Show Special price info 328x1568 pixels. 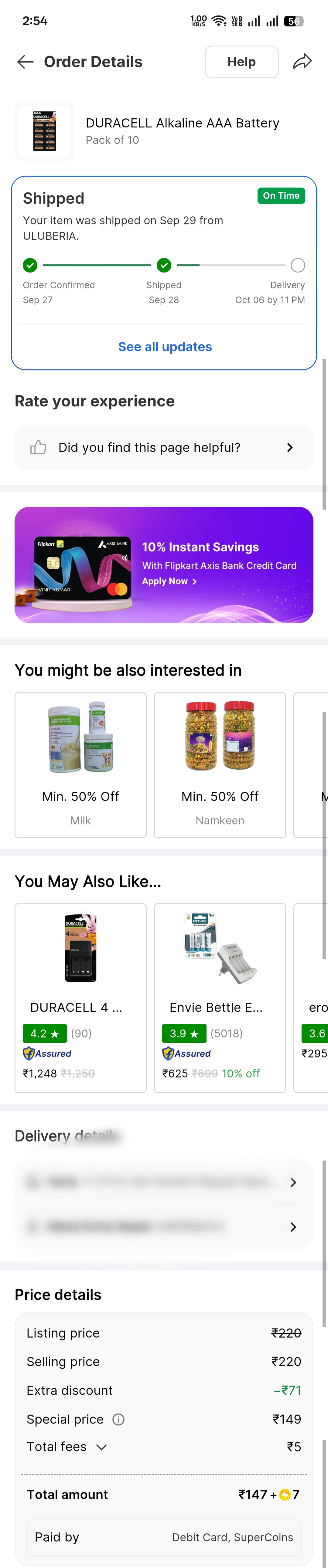(x=119, y=1420)
